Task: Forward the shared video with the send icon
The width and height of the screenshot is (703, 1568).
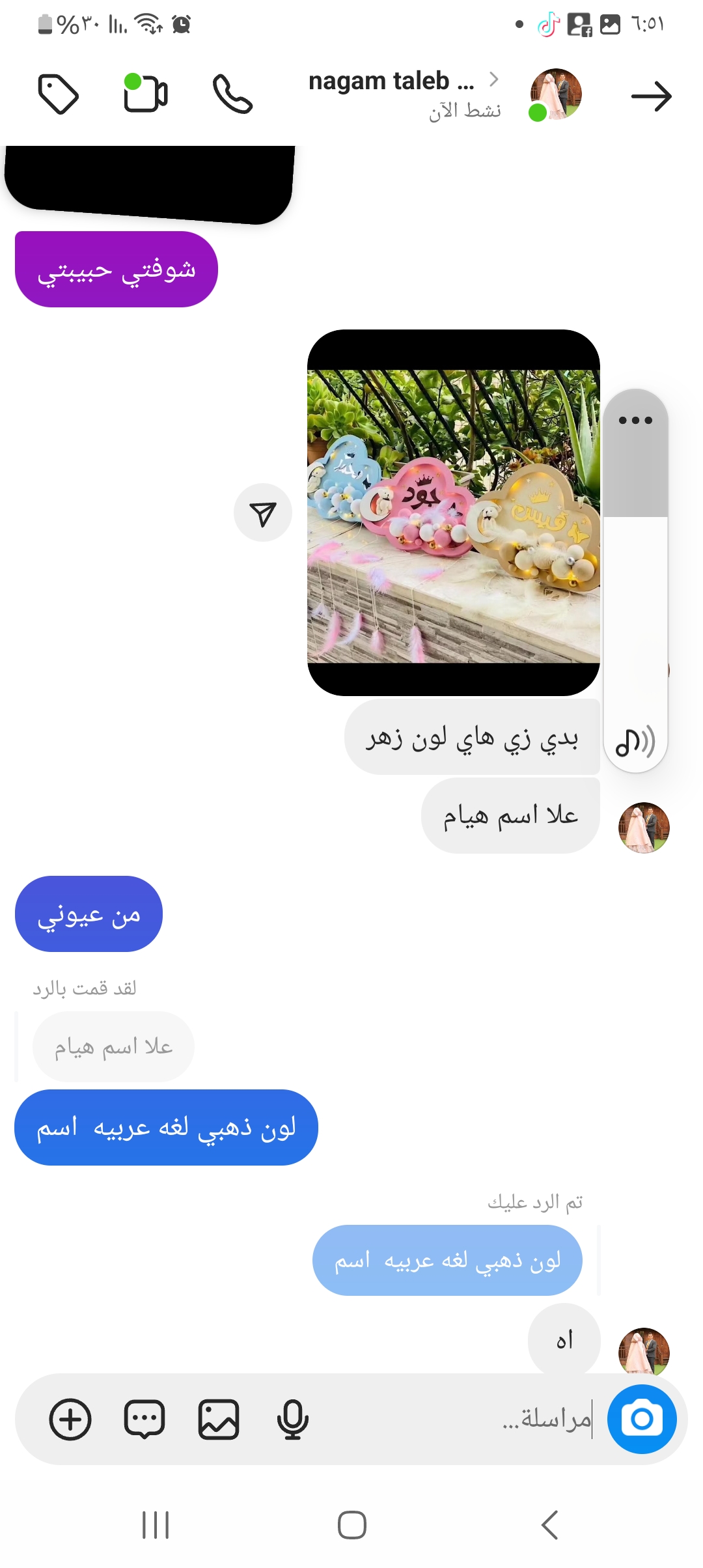Action: (263, 513)
